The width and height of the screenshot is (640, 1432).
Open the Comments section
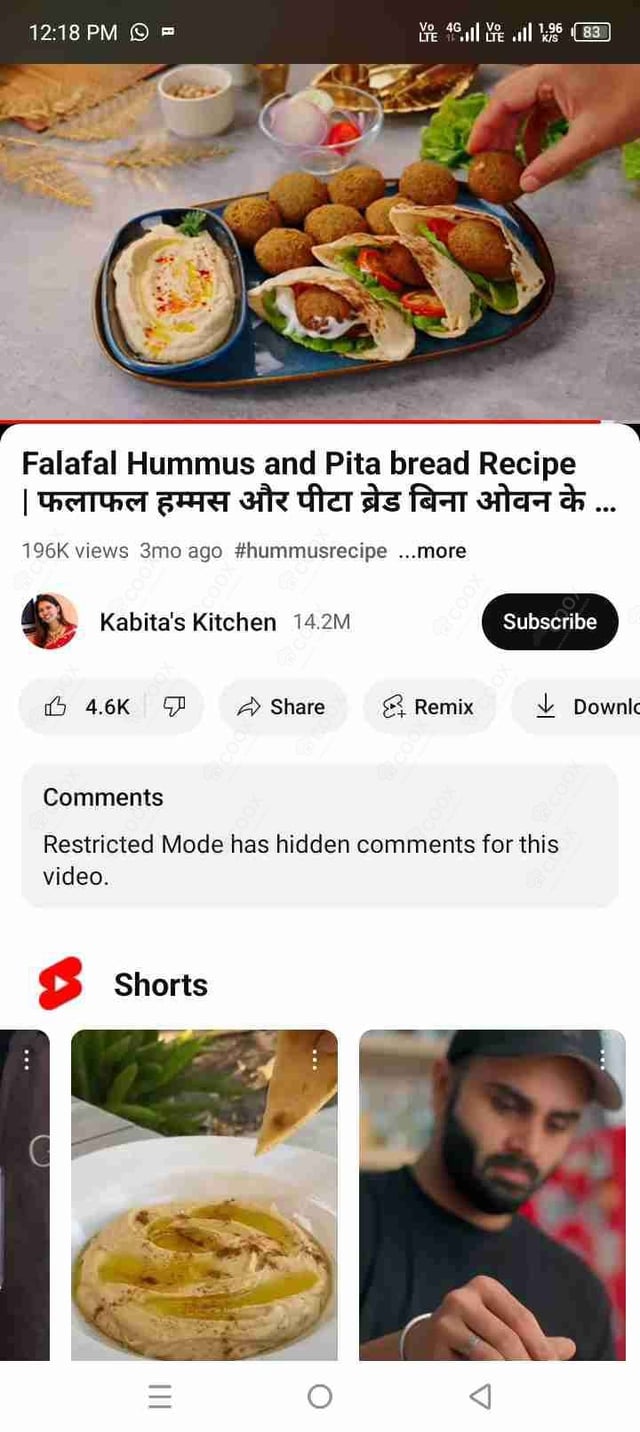[x=320, y=835]
